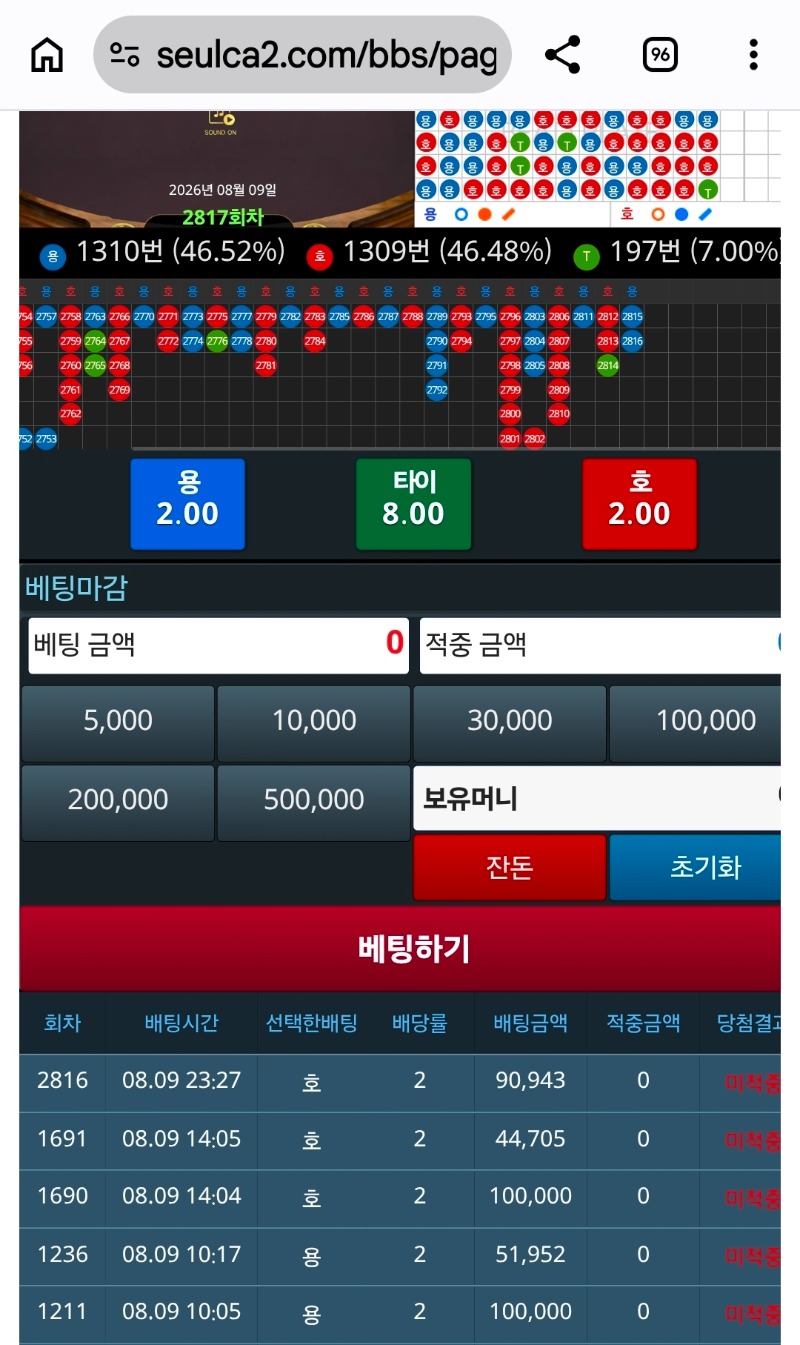Image resolution: width=800 pixels, height=1345 pixels.
Task: Open the tab switcher showing 96
Action: pyautogui.click(x=659, y=55)
